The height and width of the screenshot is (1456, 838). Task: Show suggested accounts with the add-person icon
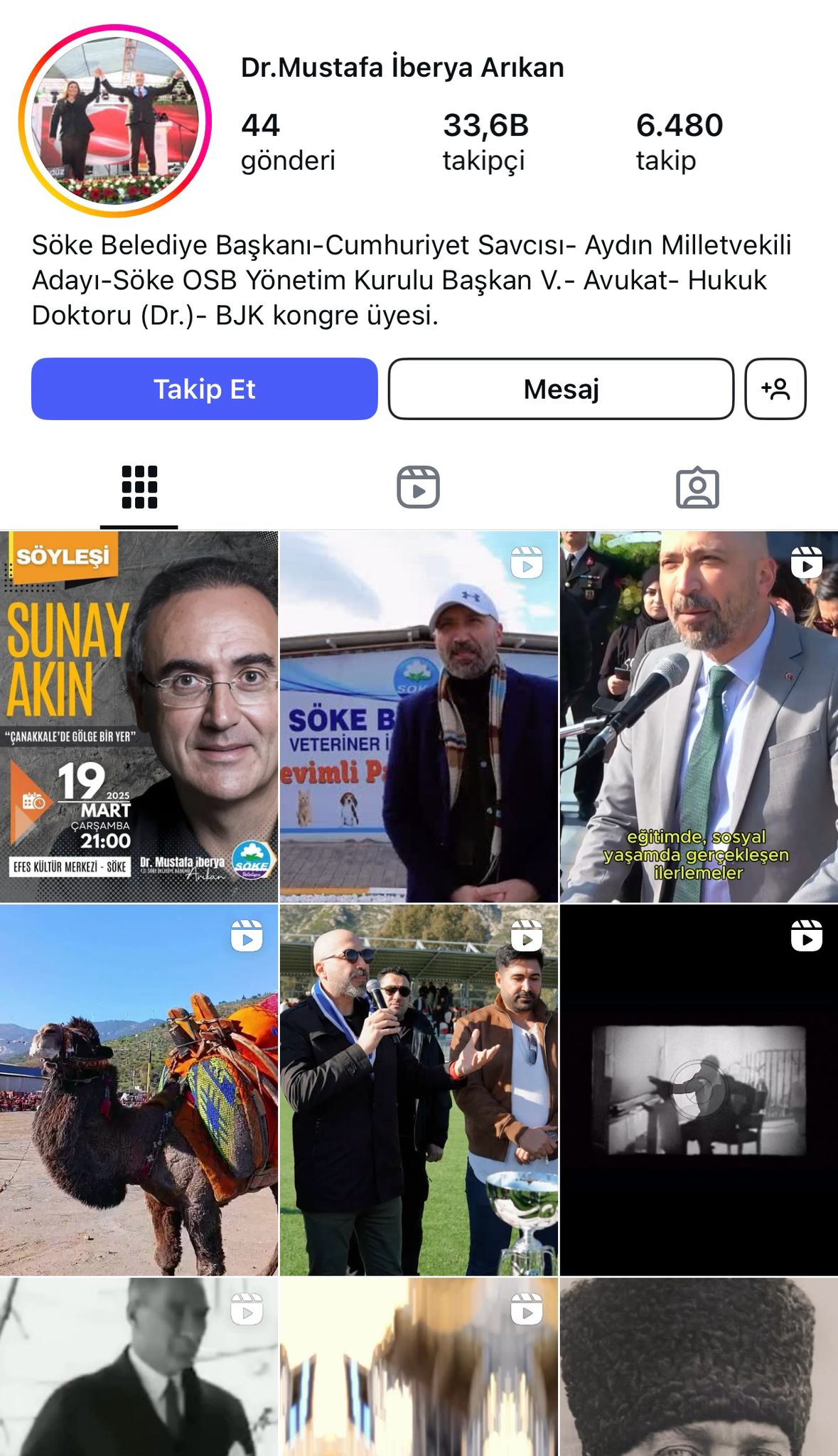click(x=775, y=389)
